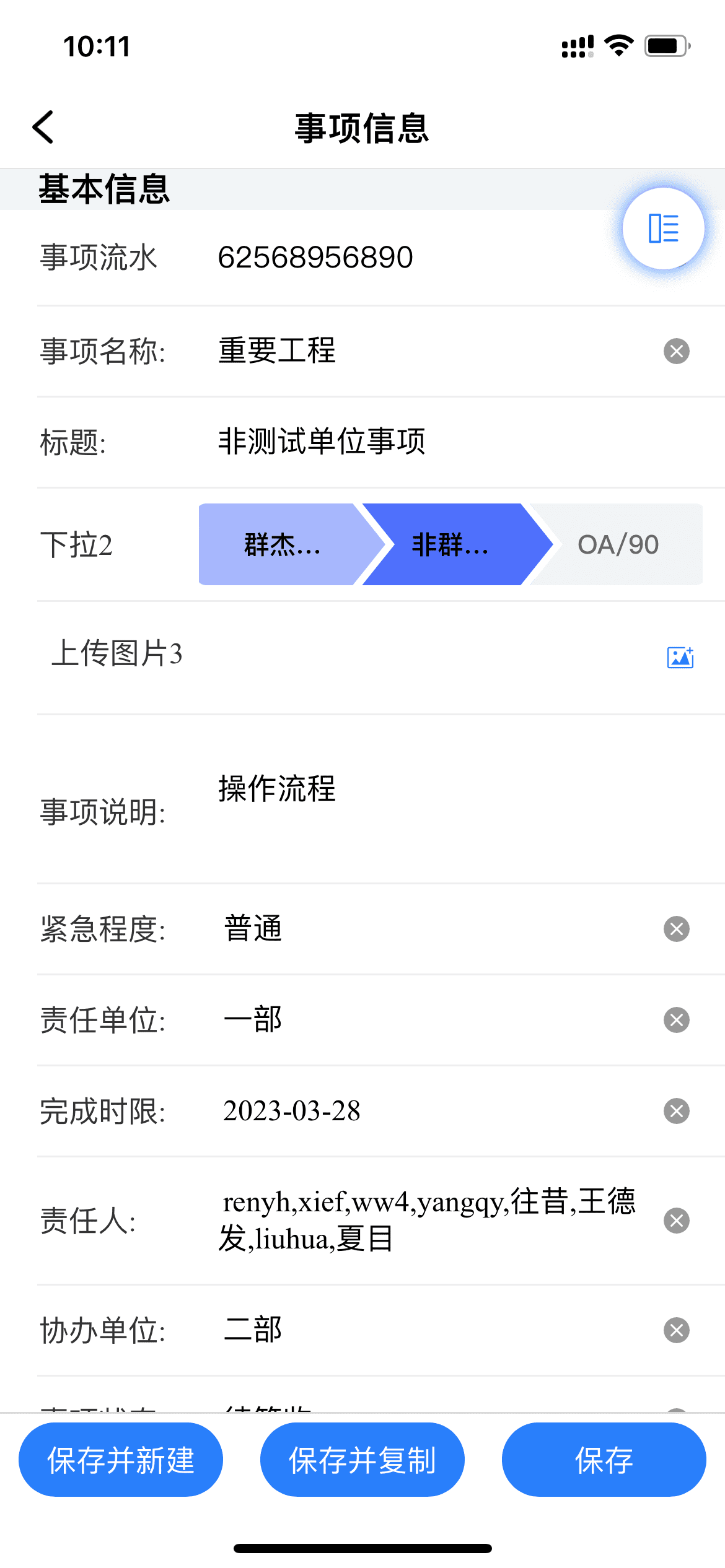Tap 保存并复制 button
The height and width of the screenshot is (1568, 725).
tap(362, 1460)
